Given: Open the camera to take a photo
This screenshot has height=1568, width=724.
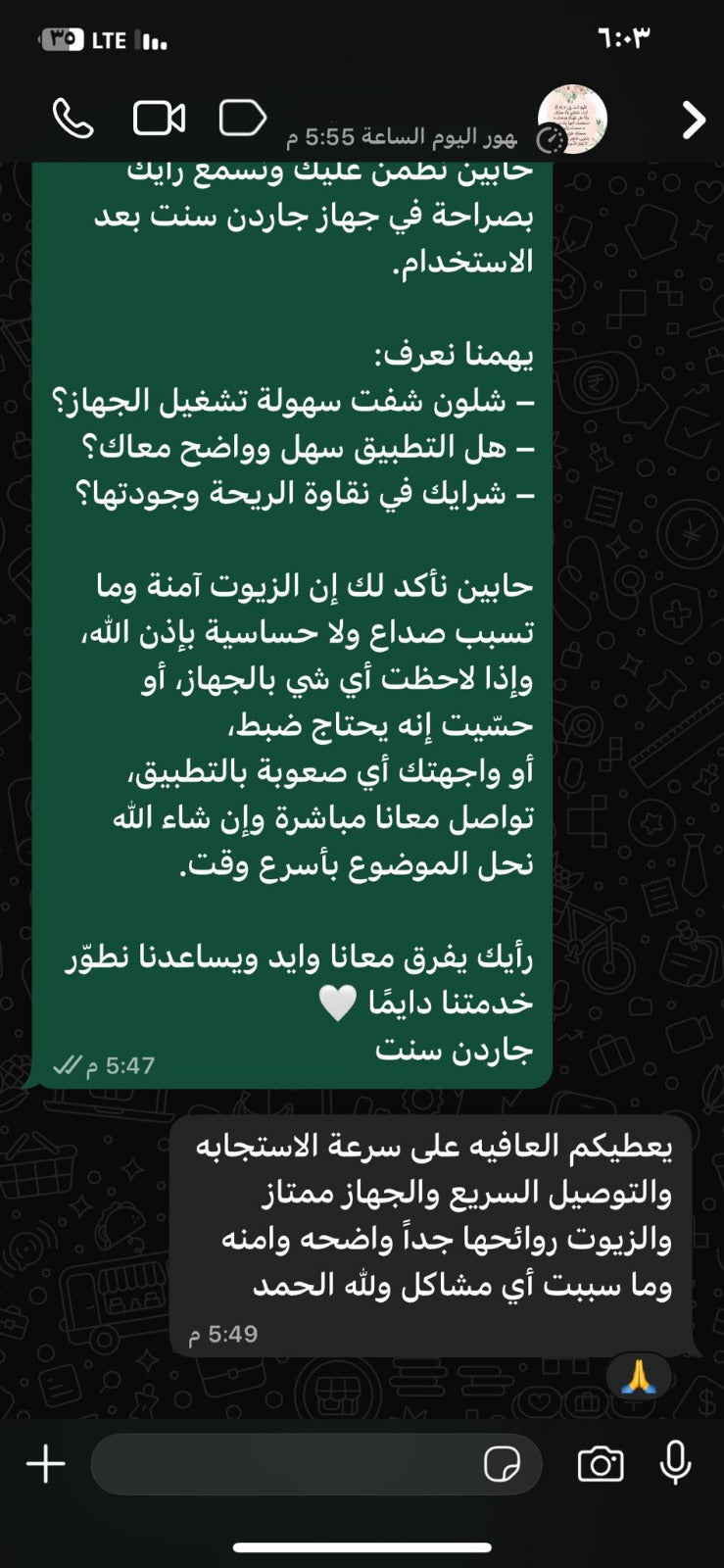Looking at the screenshot, I should pyautogui.click(x=600, y=1464).
